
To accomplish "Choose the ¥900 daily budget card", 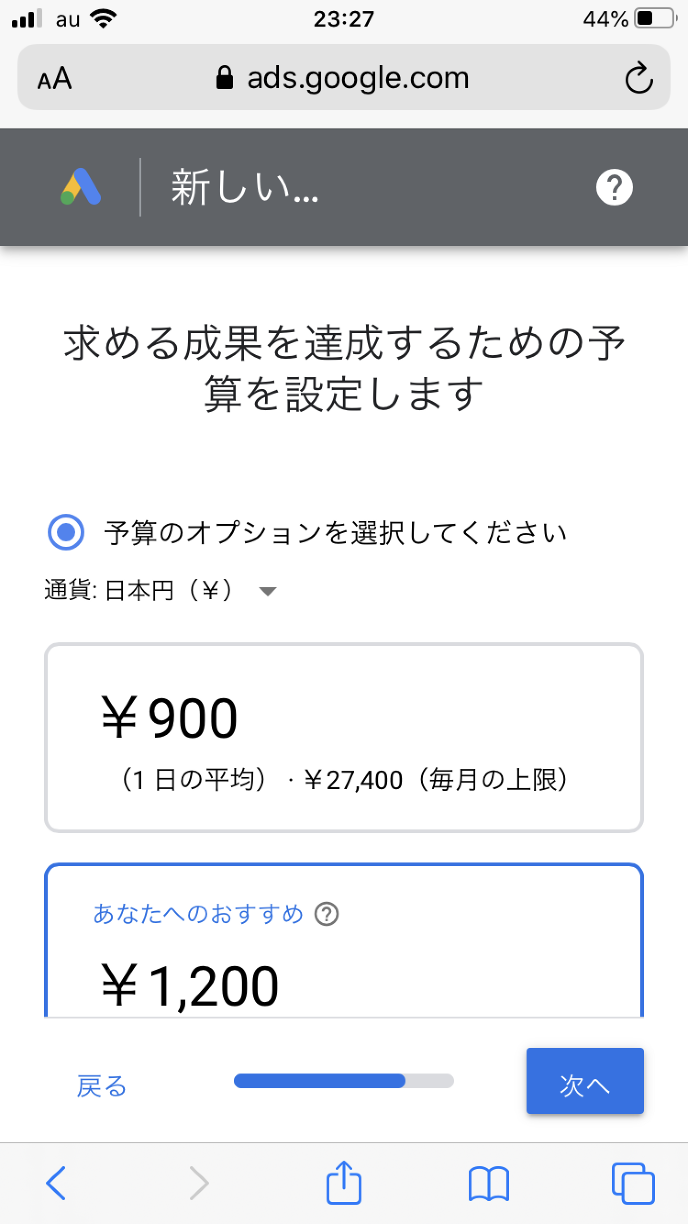I will click(343, 737).
